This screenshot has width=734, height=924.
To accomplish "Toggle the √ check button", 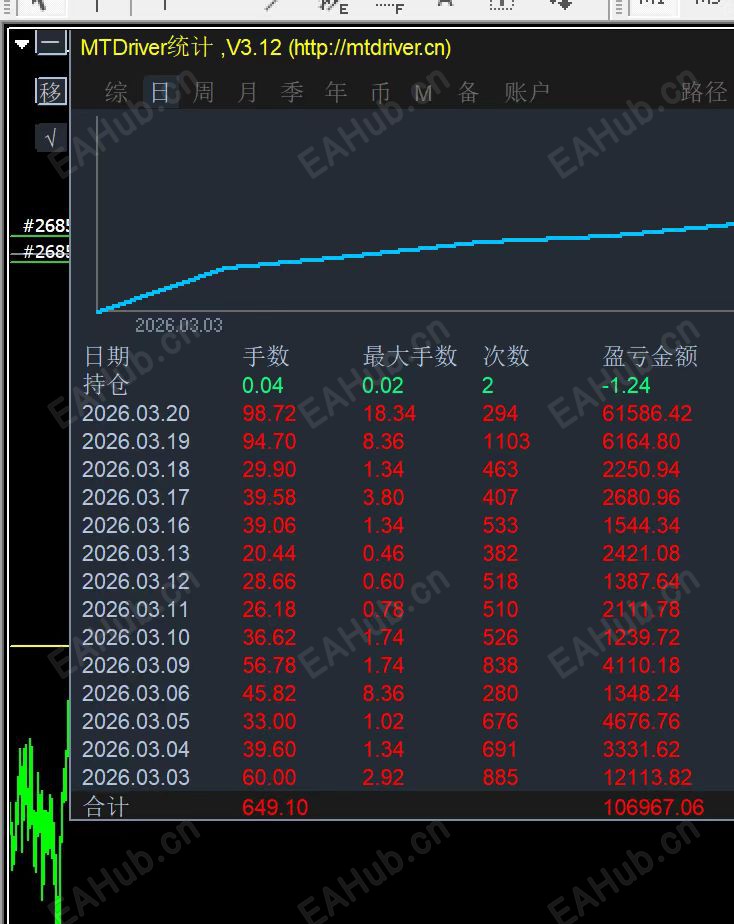I will pyautogui.click(x=51, y=138).
